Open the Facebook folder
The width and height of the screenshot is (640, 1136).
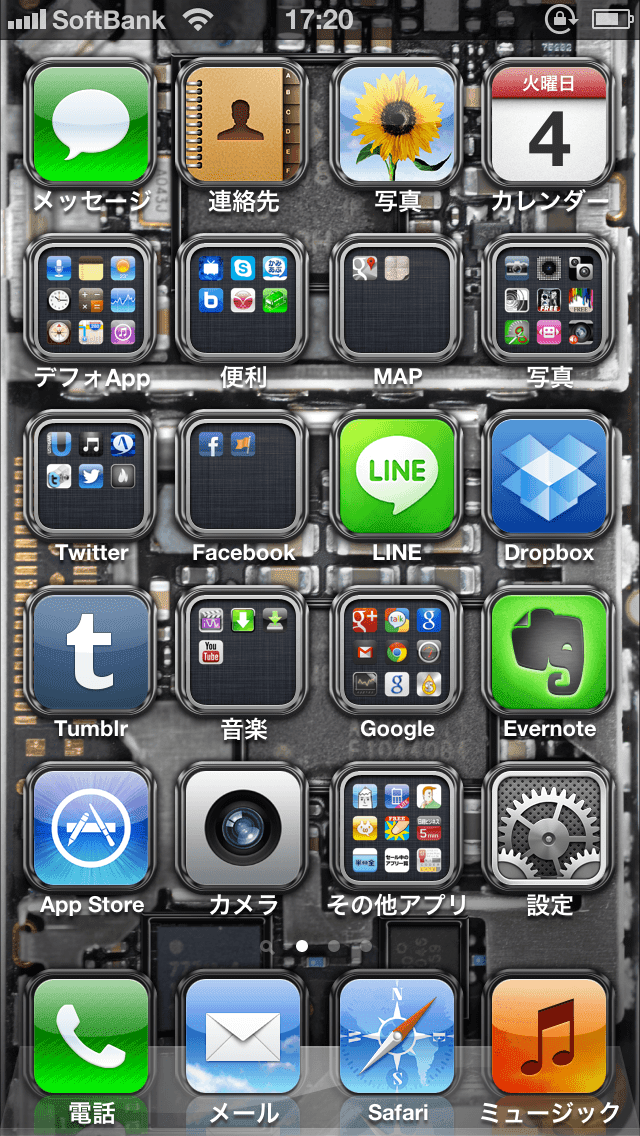(x=244, y=474)
